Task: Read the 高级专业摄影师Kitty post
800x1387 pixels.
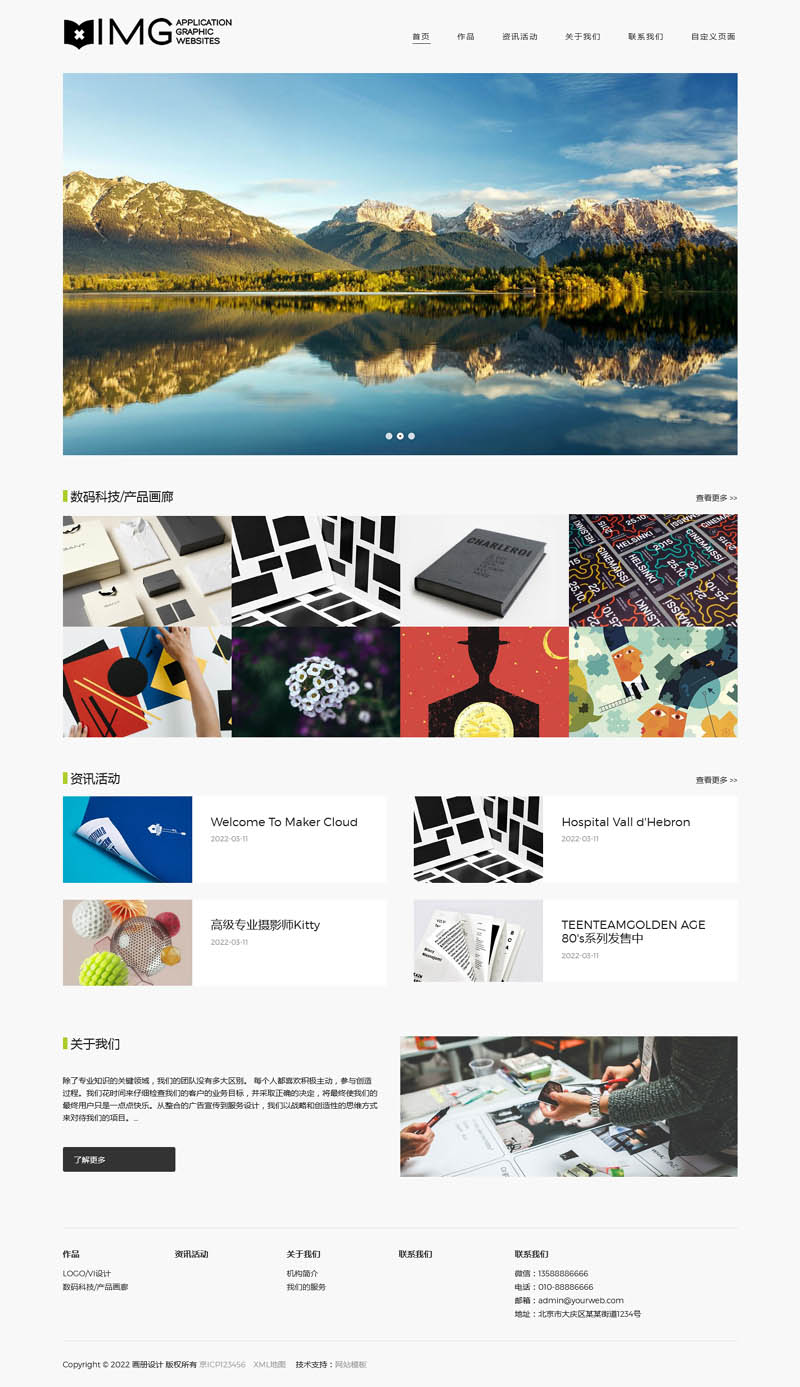Action: [x=264, y=925]
